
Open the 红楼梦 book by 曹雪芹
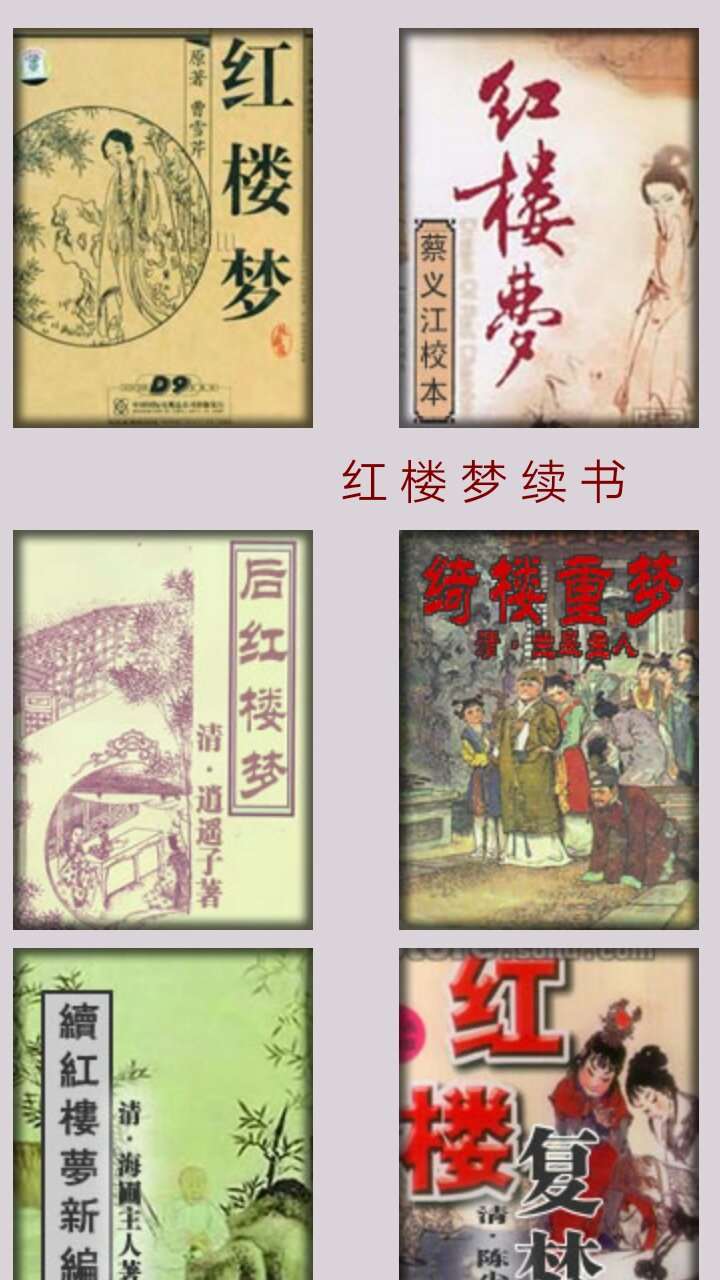click(163, 228)
